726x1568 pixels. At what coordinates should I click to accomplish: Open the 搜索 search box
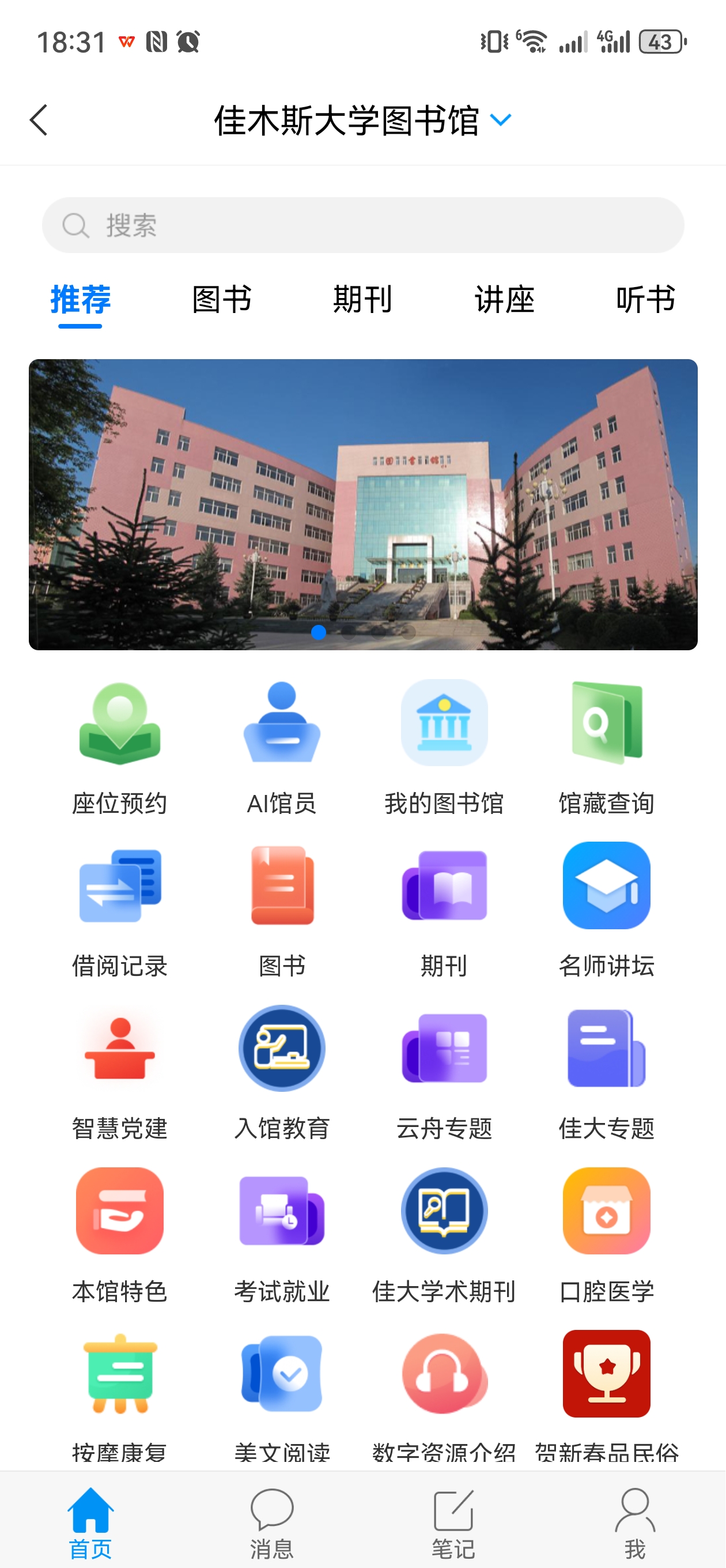point(362,225)
